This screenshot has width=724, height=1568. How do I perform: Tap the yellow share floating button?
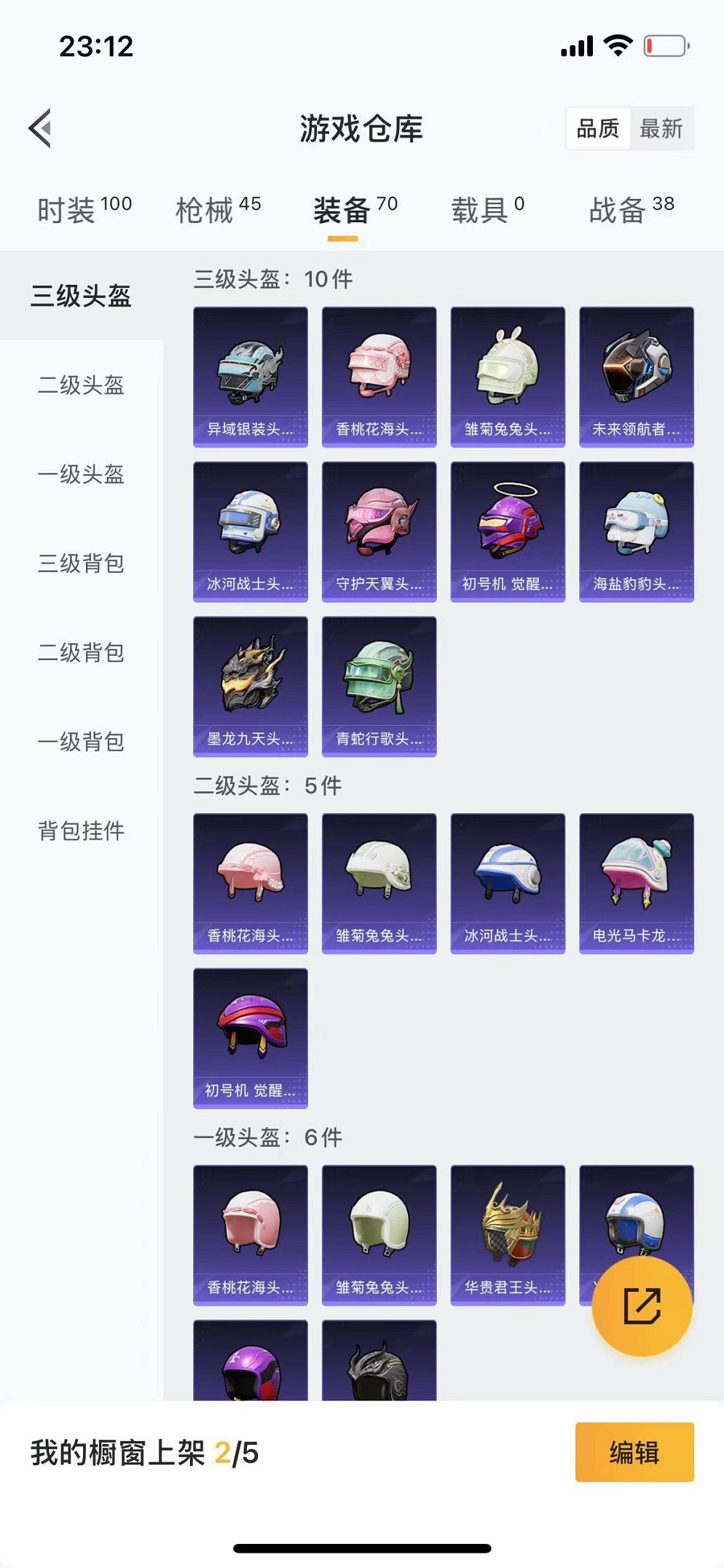642,1306
